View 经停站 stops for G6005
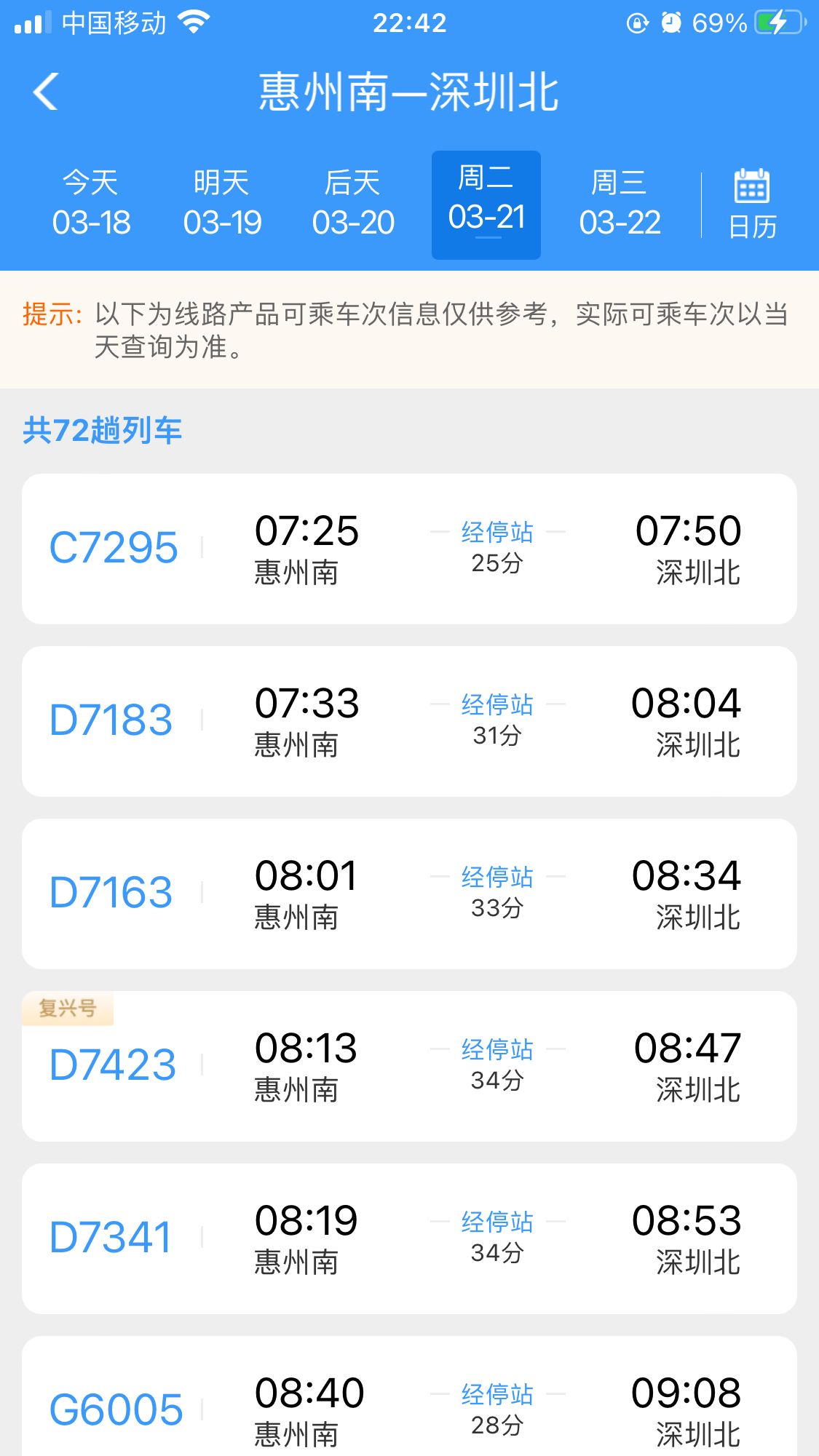The image size is (819, 1456). coord(497,1395)
